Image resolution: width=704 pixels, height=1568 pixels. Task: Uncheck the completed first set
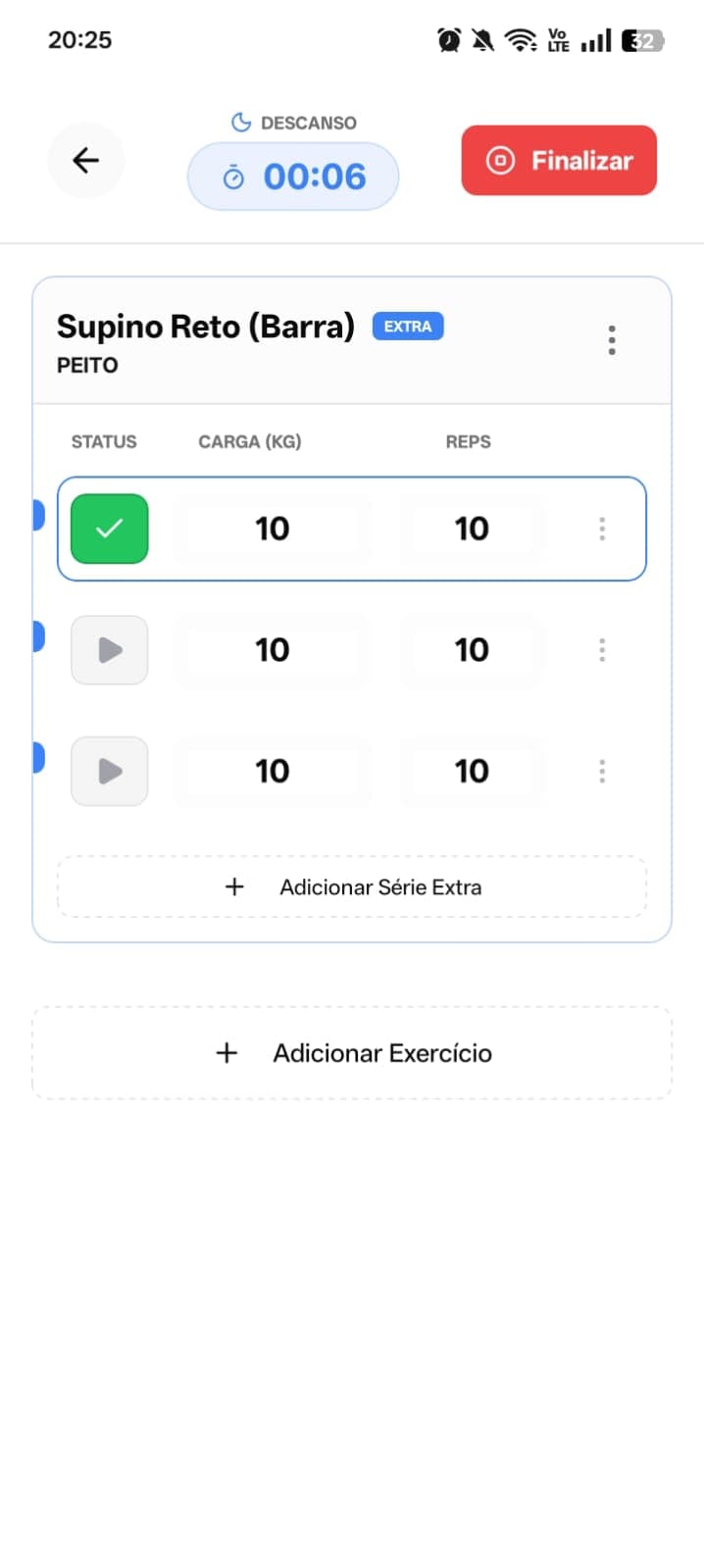[x=110, y=529]
